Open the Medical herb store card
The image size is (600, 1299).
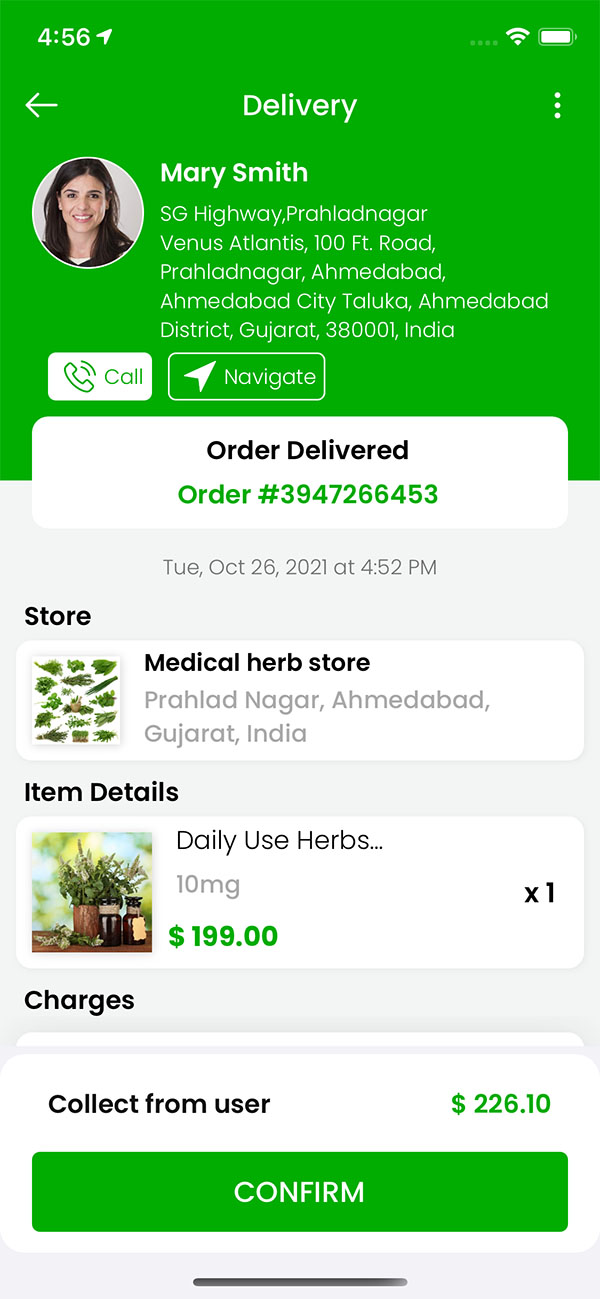click(x=300, y=700)
